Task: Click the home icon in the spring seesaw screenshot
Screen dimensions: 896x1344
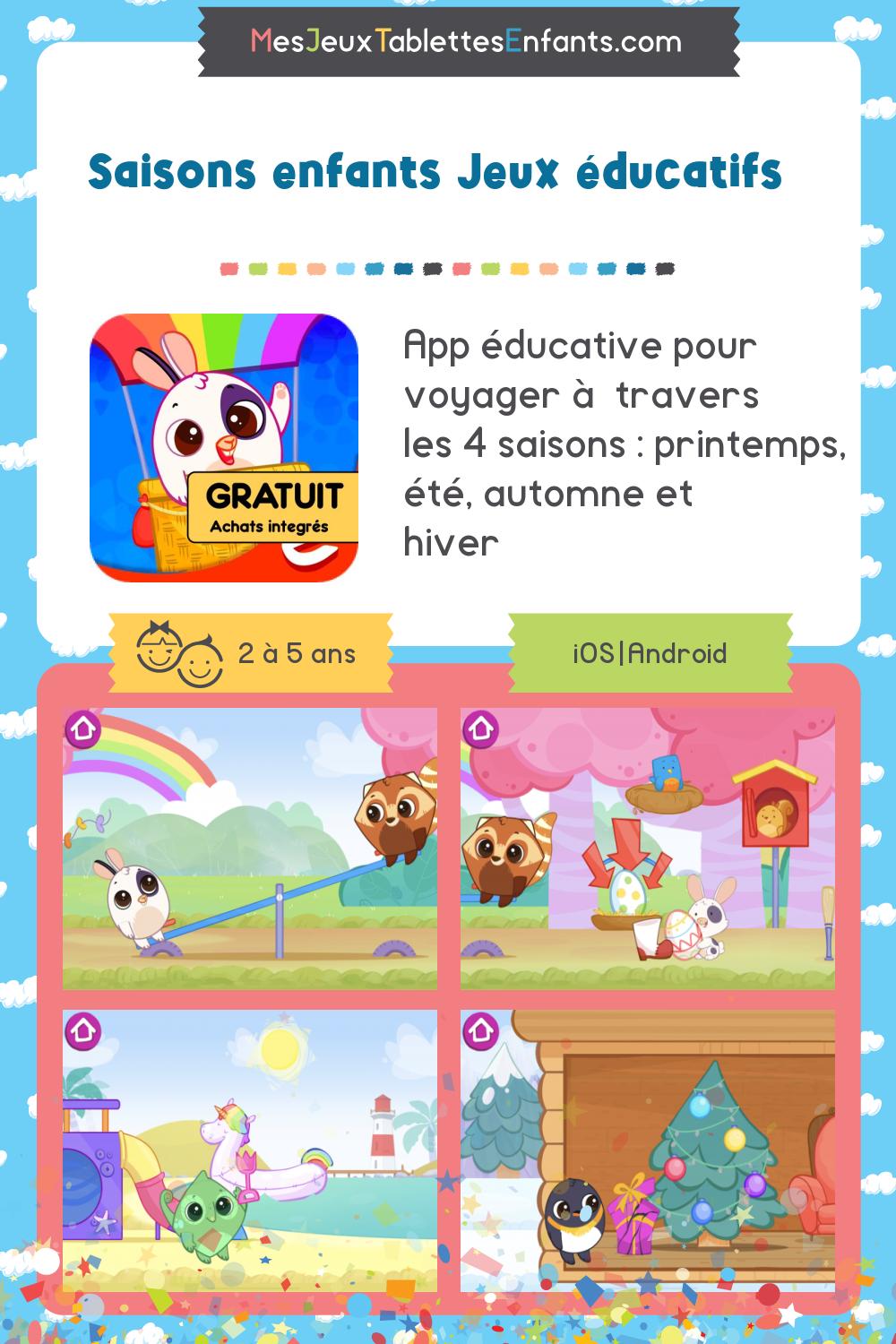Action: pos(85,730)
